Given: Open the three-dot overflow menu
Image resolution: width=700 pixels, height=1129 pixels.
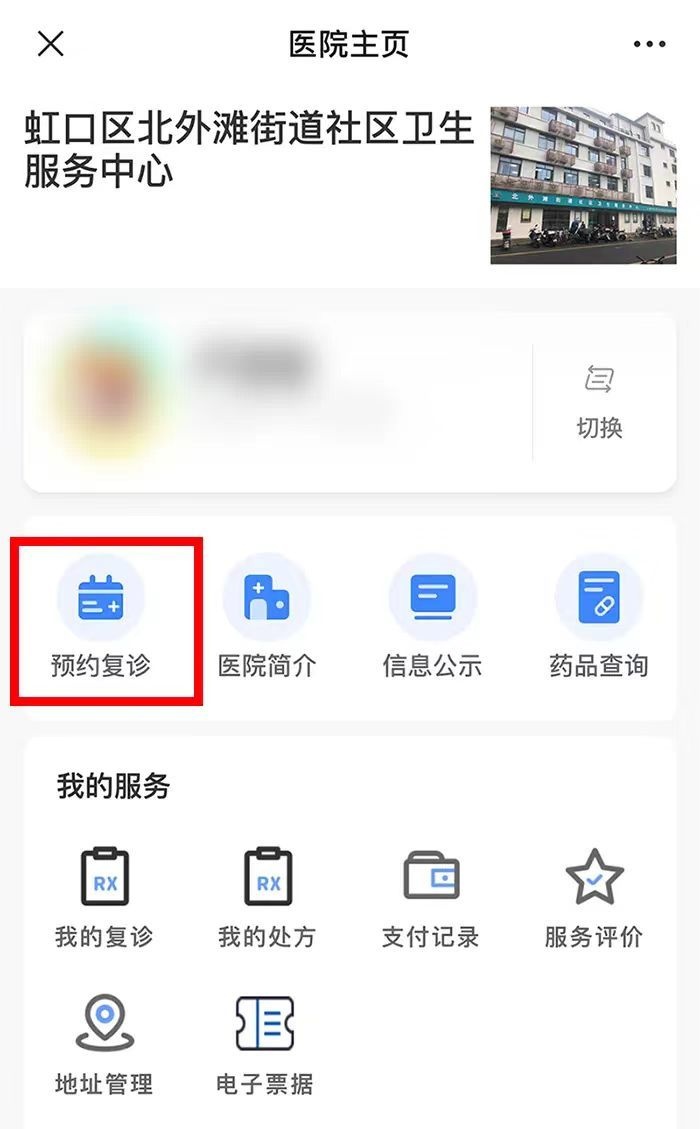Looking at the screenshot, I should [x=649, y=44].
